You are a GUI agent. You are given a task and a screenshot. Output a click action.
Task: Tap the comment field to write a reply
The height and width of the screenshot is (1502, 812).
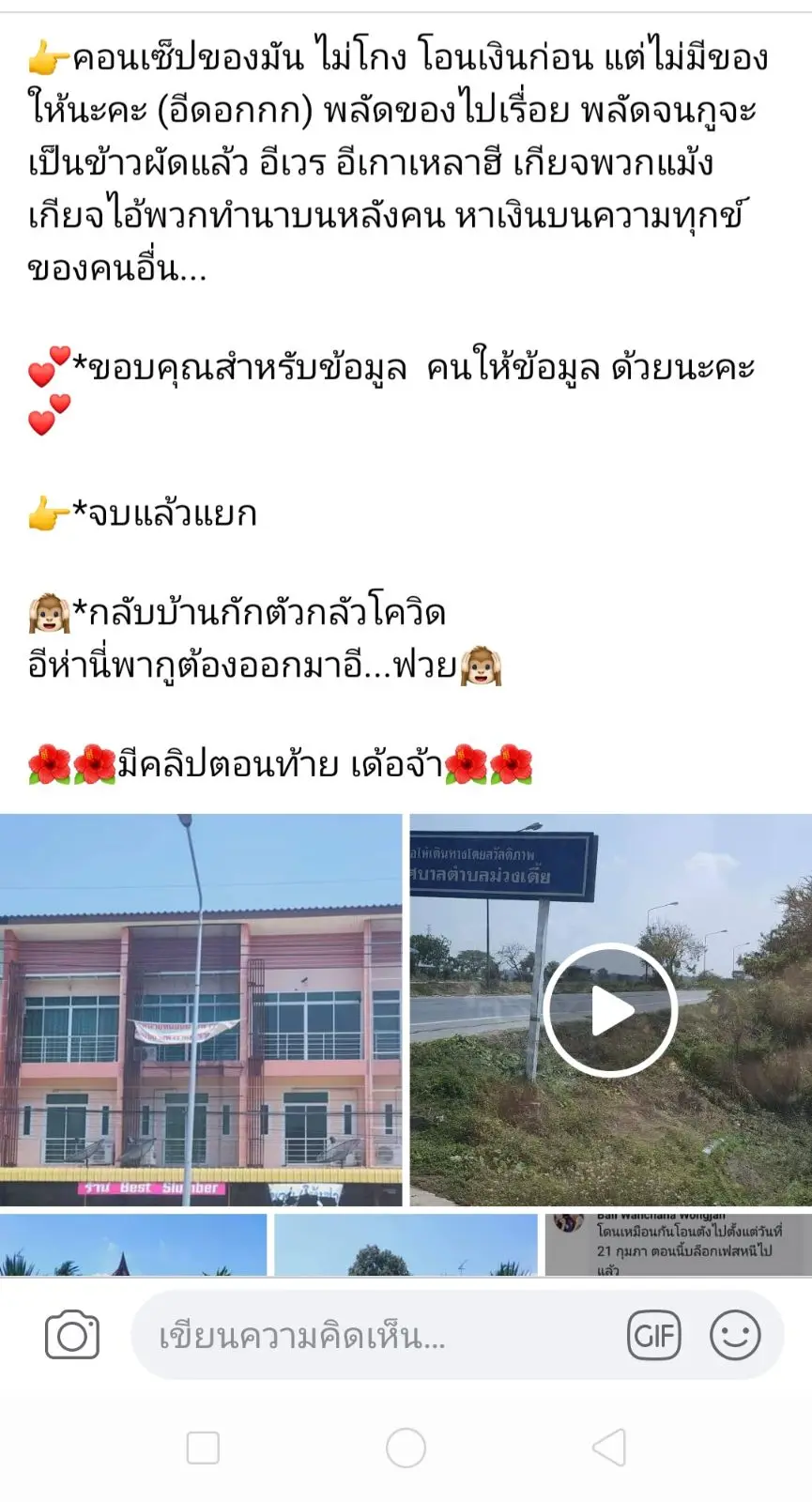375,1335
